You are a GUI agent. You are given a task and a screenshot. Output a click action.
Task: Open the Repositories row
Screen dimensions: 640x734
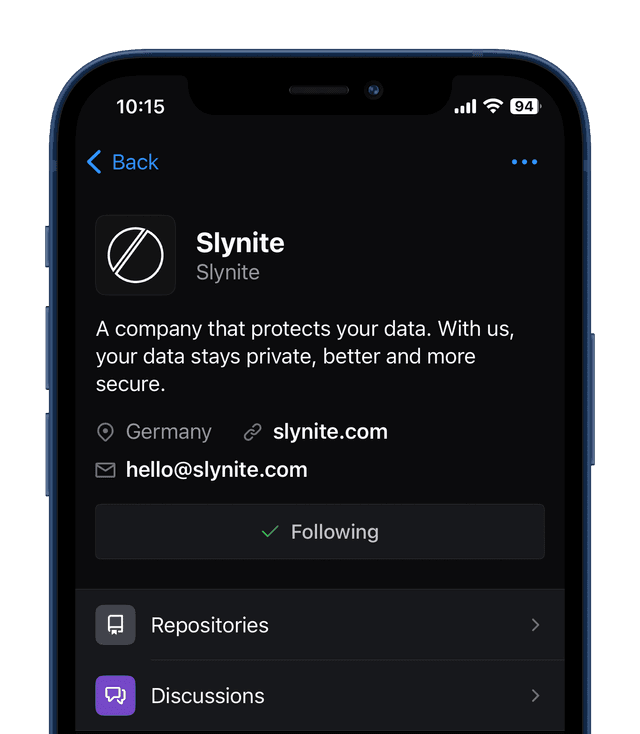click(320, 625)
